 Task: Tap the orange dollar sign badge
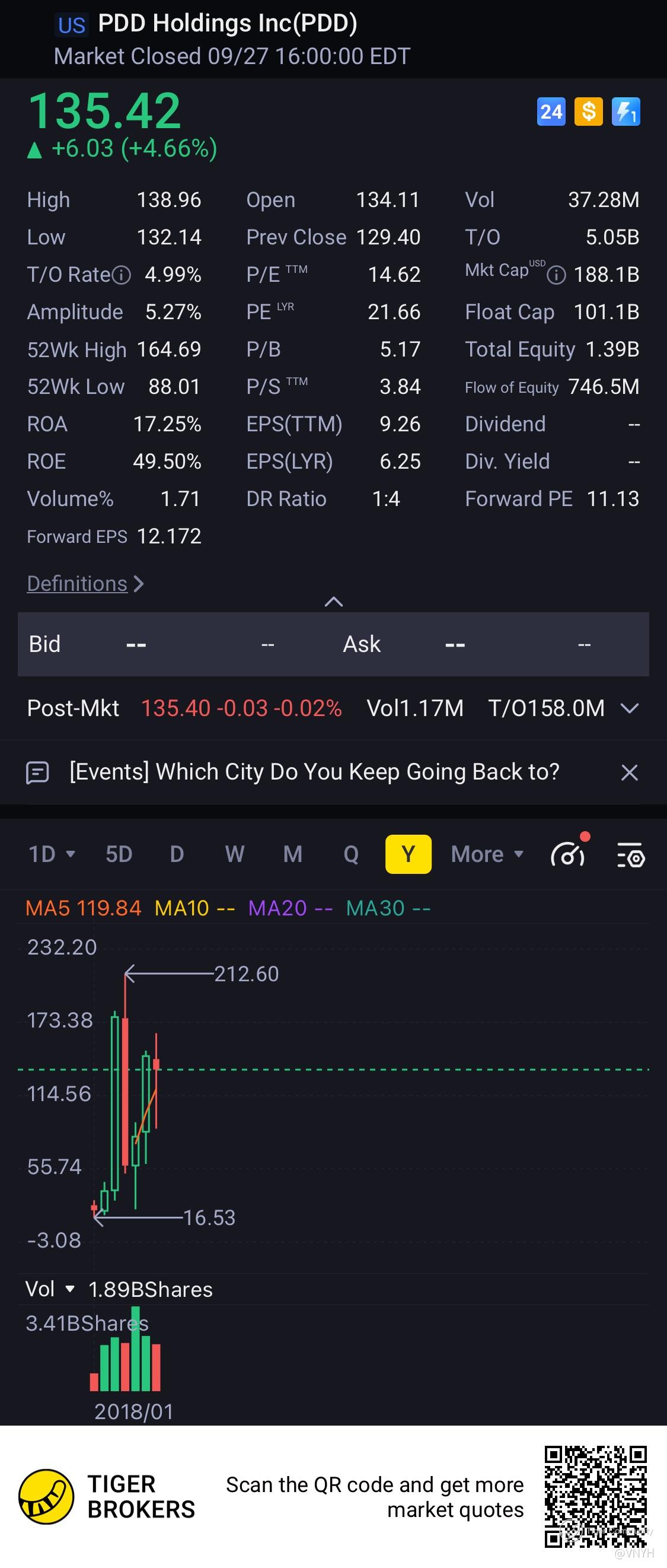588,112
